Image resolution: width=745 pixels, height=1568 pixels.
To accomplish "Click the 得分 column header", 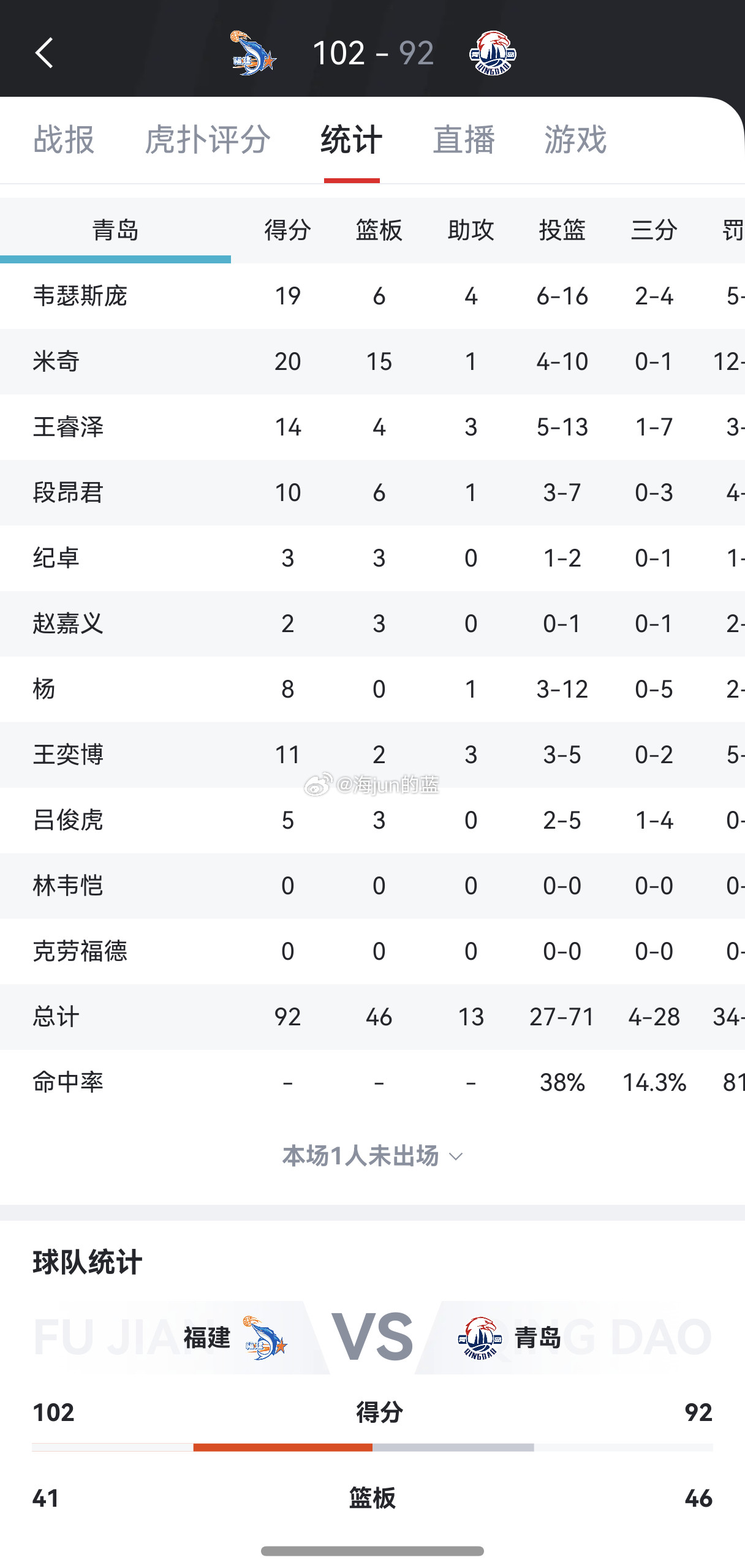I will point(287,230).
